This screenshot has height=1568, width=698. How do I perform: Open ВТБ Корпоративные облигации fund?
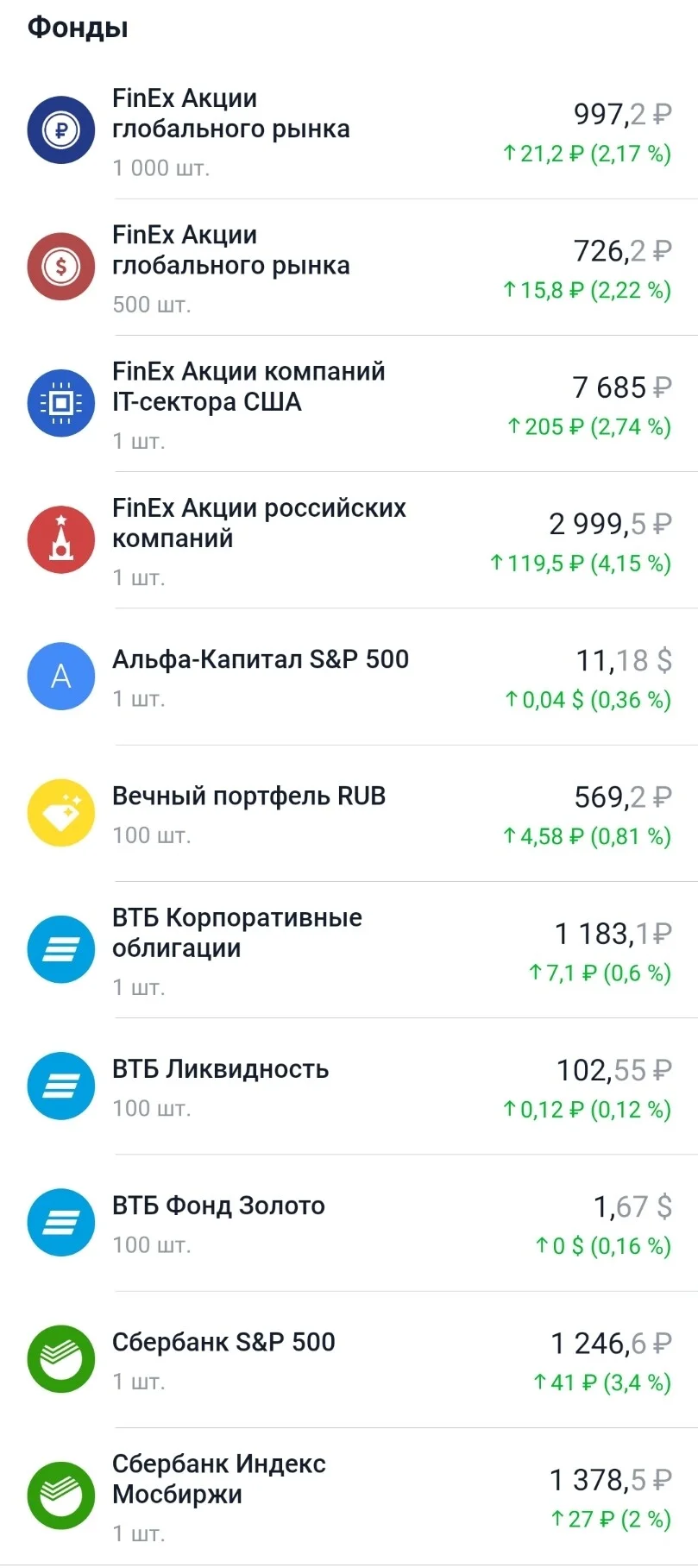[349, 949]
